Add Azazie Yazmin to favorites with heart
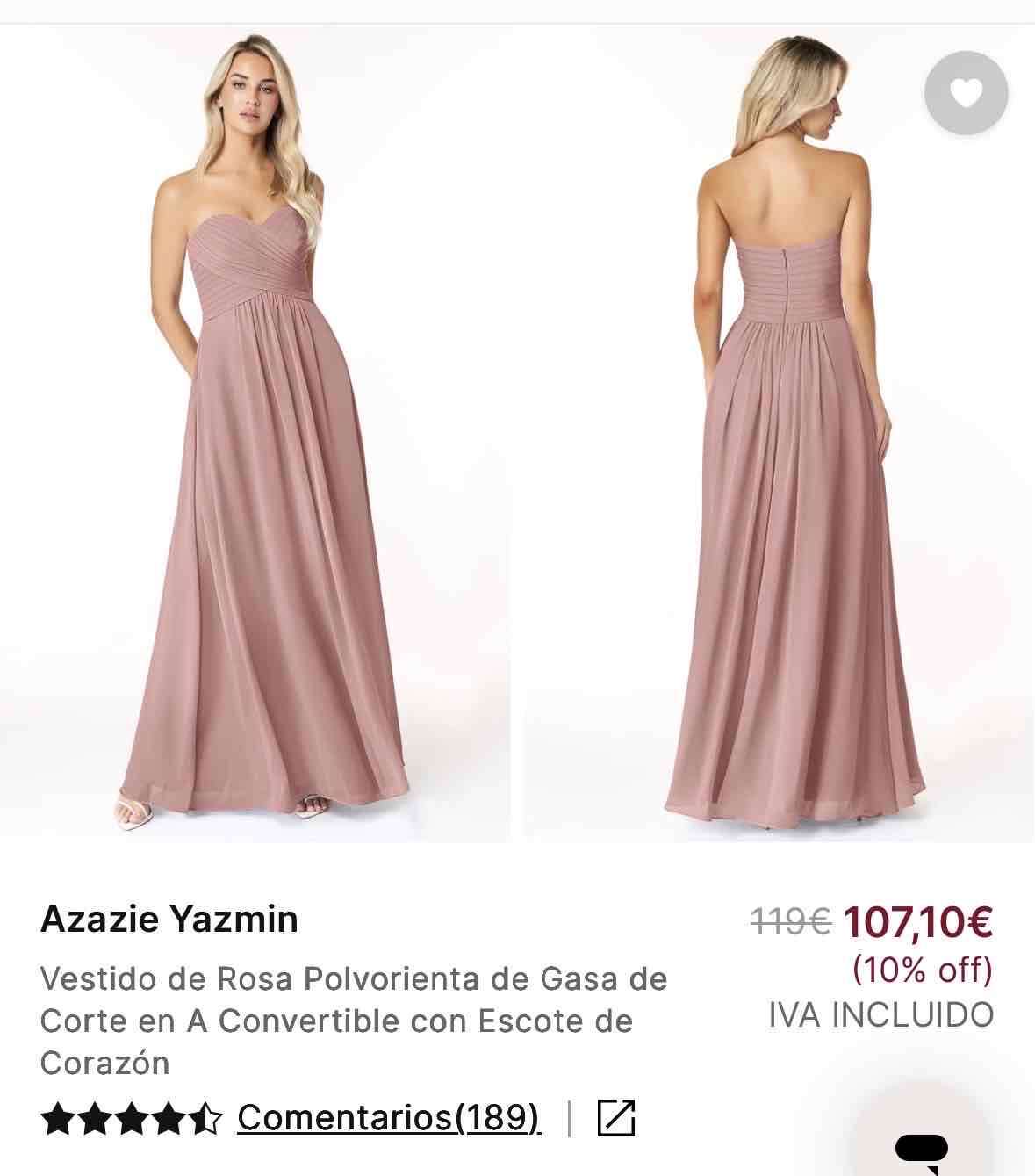 tap(966, 93)
